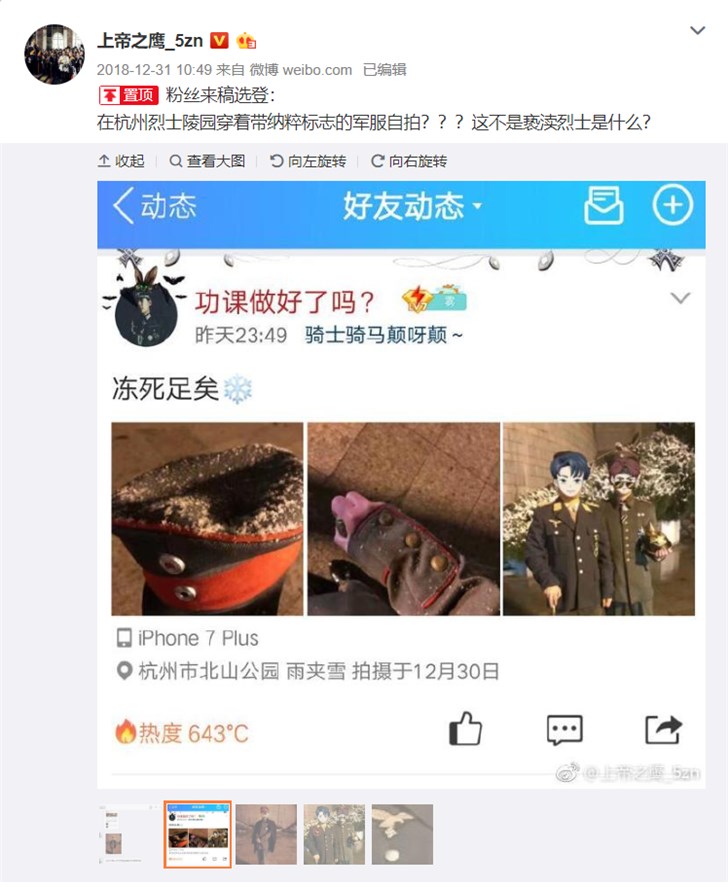Select the eagle emblem close-up thumbnail
Viewport: 728px width, 887px height.
403,834
